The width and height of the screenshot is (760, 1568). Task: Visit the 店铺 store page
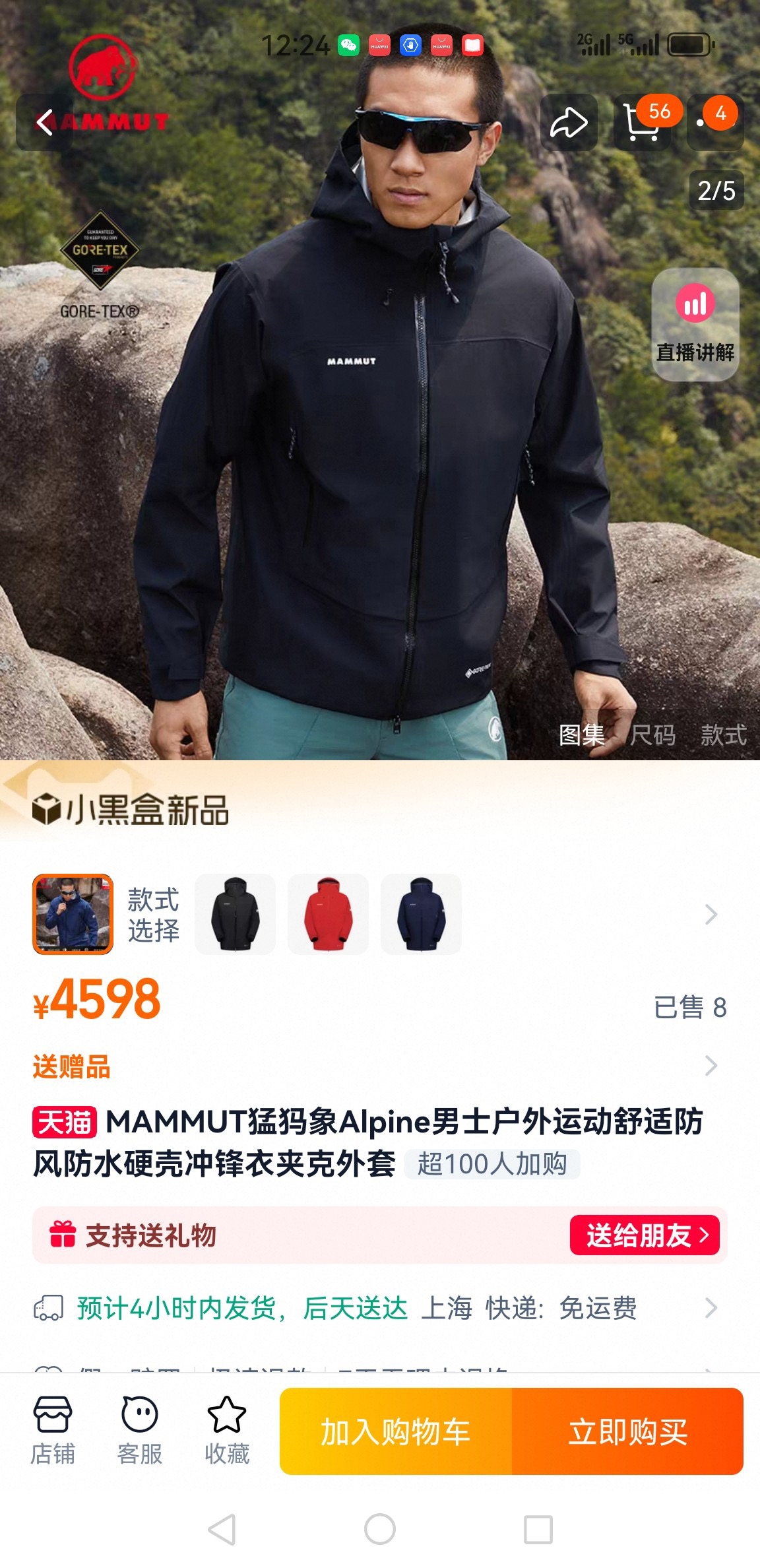point(53,1430)
